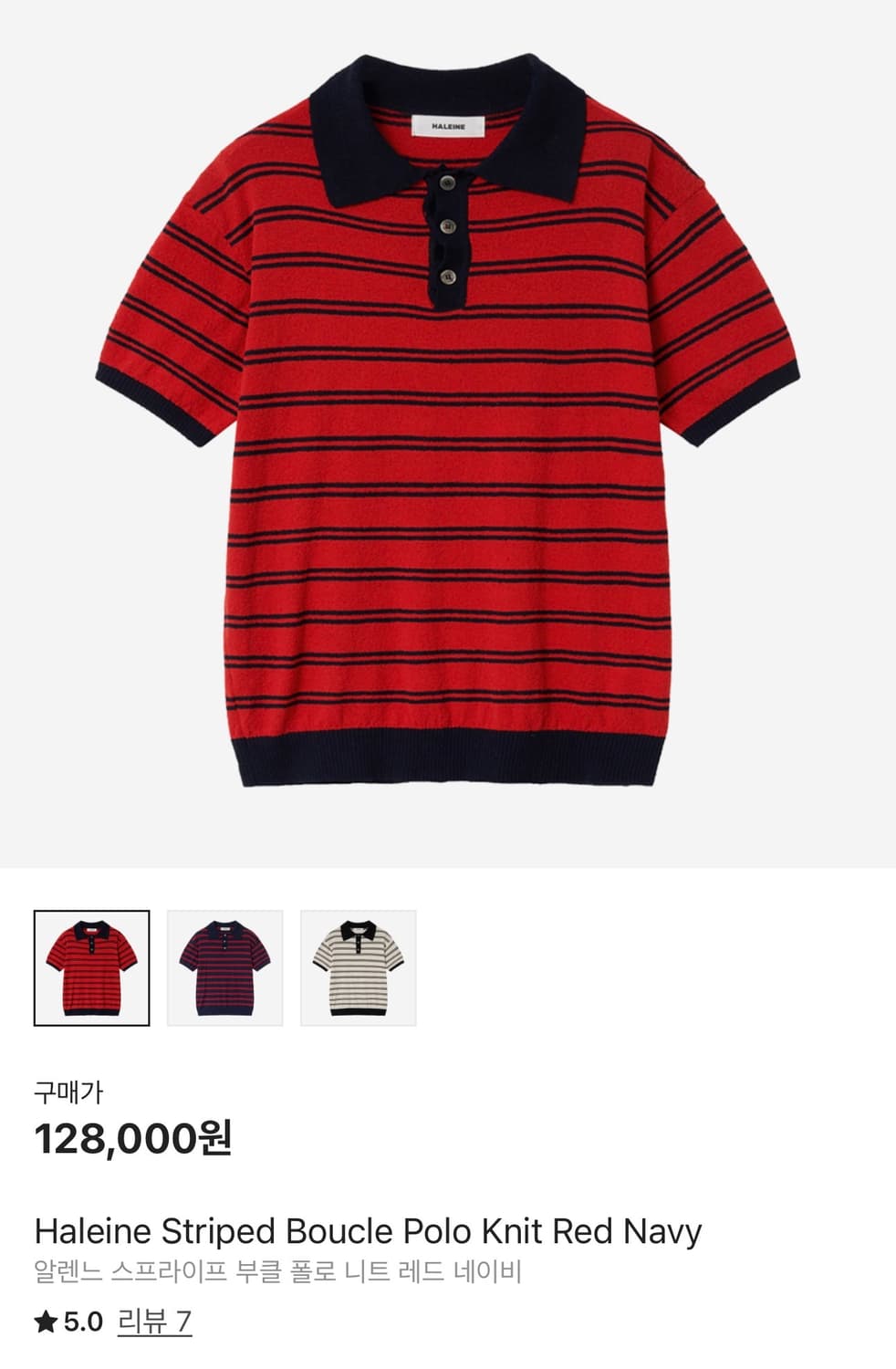896x1369 pixels.
Task: Click the HALEINE label on the collar
Action: pos(446,123)
